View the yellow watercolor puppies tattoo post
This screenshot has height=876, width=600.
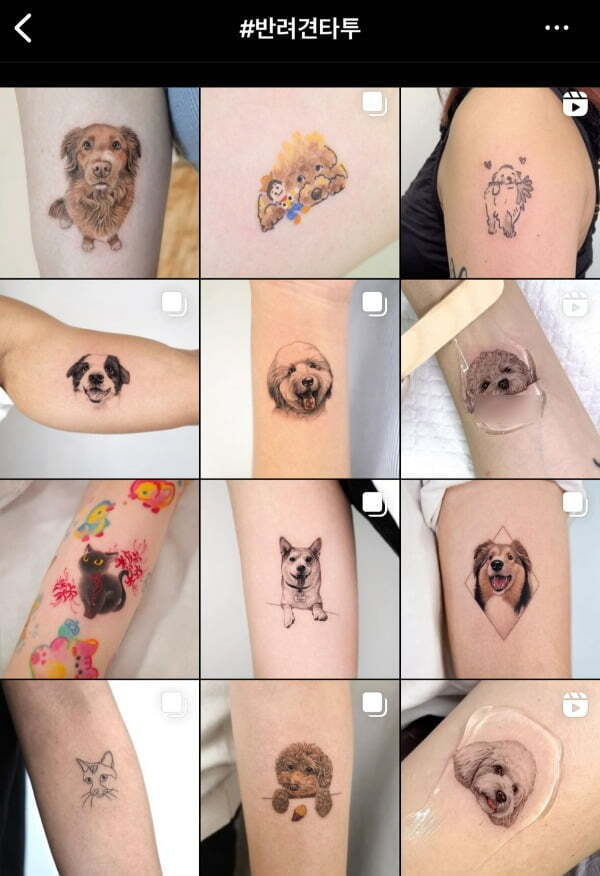point(299,182)
